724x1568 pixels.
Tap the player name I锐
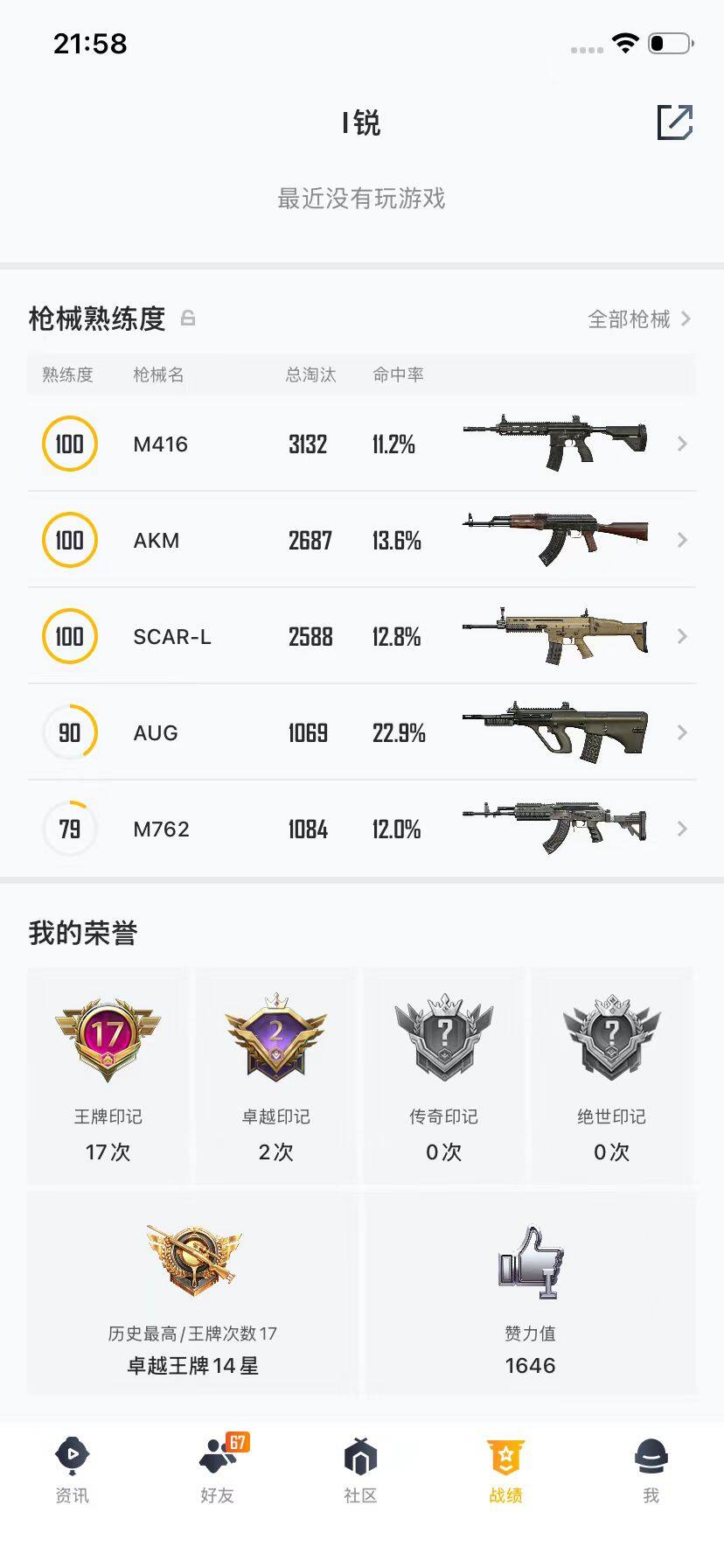click(x=361, y=124)
